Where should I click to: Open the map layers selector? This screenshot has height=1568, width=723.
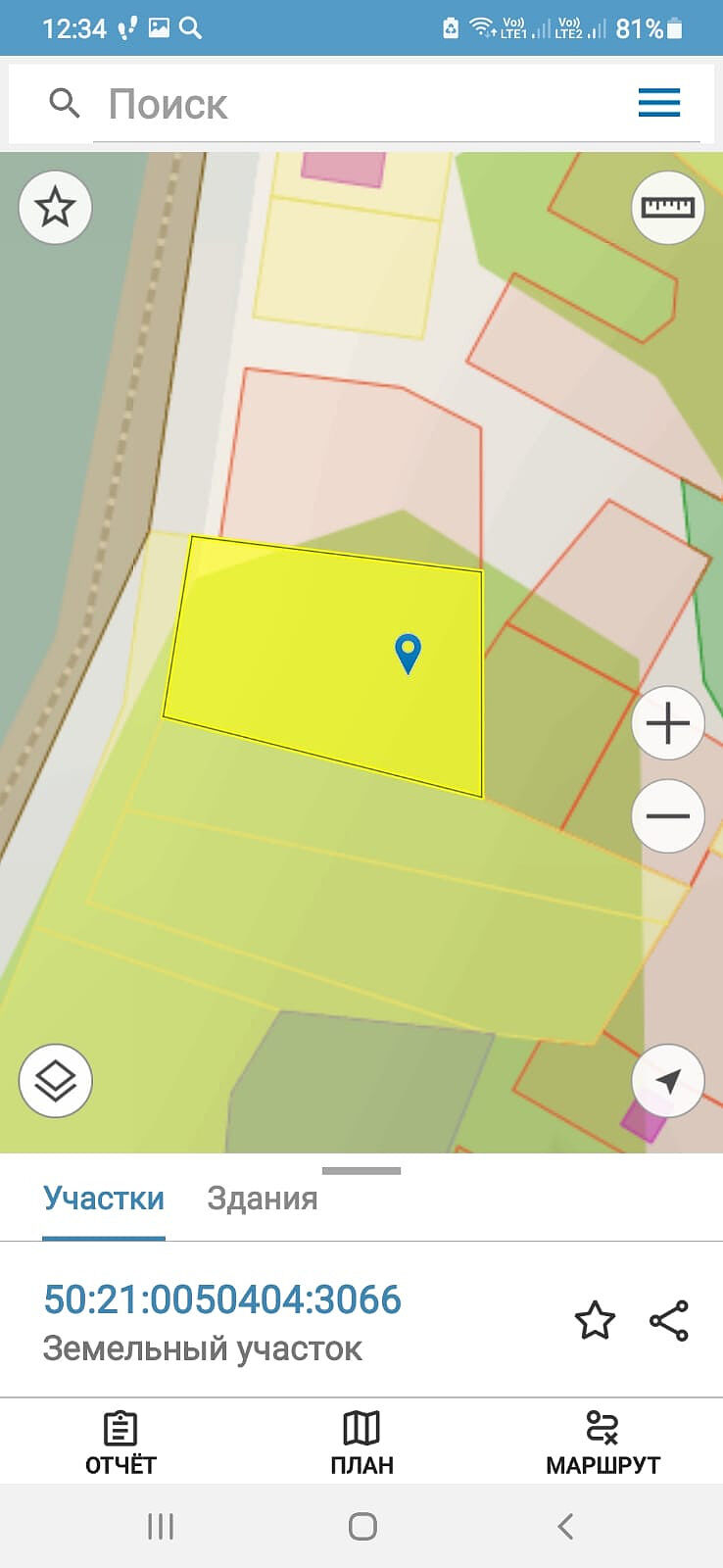pyautogui.click(x=55, y=1080)
